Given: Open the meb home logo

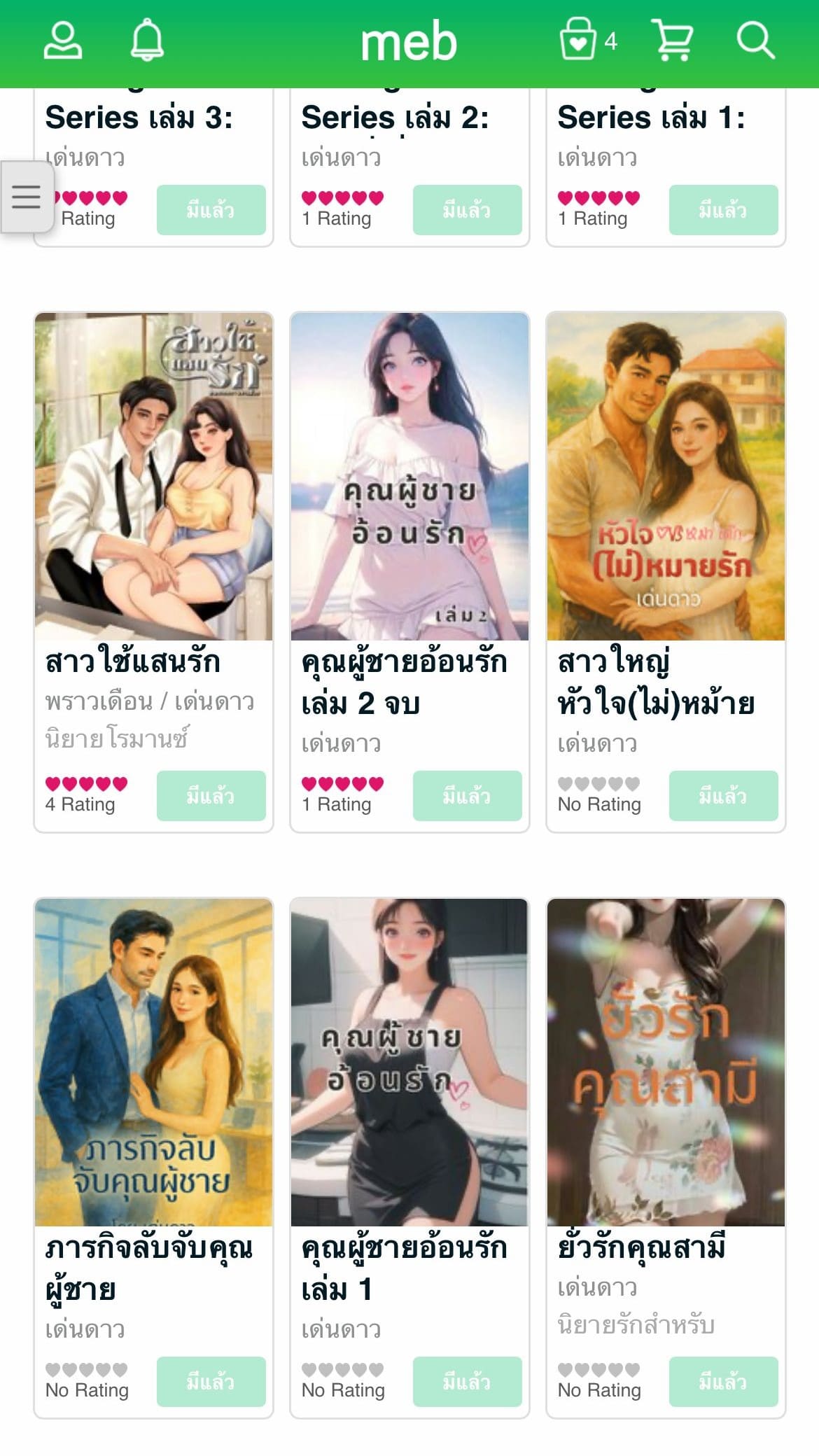Looking at the screenshot, I should click(409, 42).
